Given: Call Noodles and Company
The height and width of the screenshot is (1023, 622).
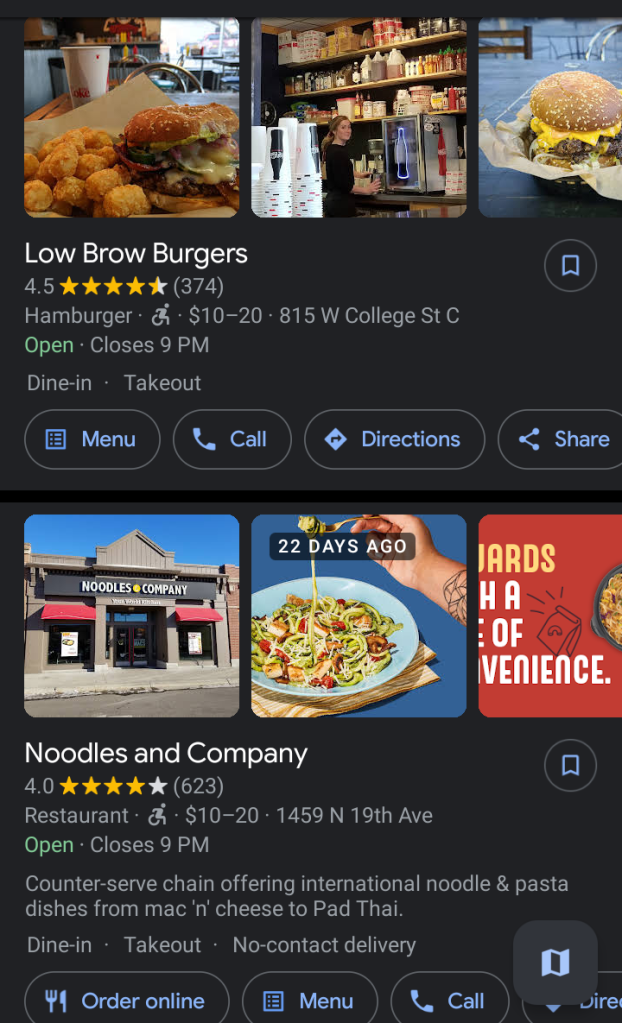Looking at the screenshot, I should 450,1000.
